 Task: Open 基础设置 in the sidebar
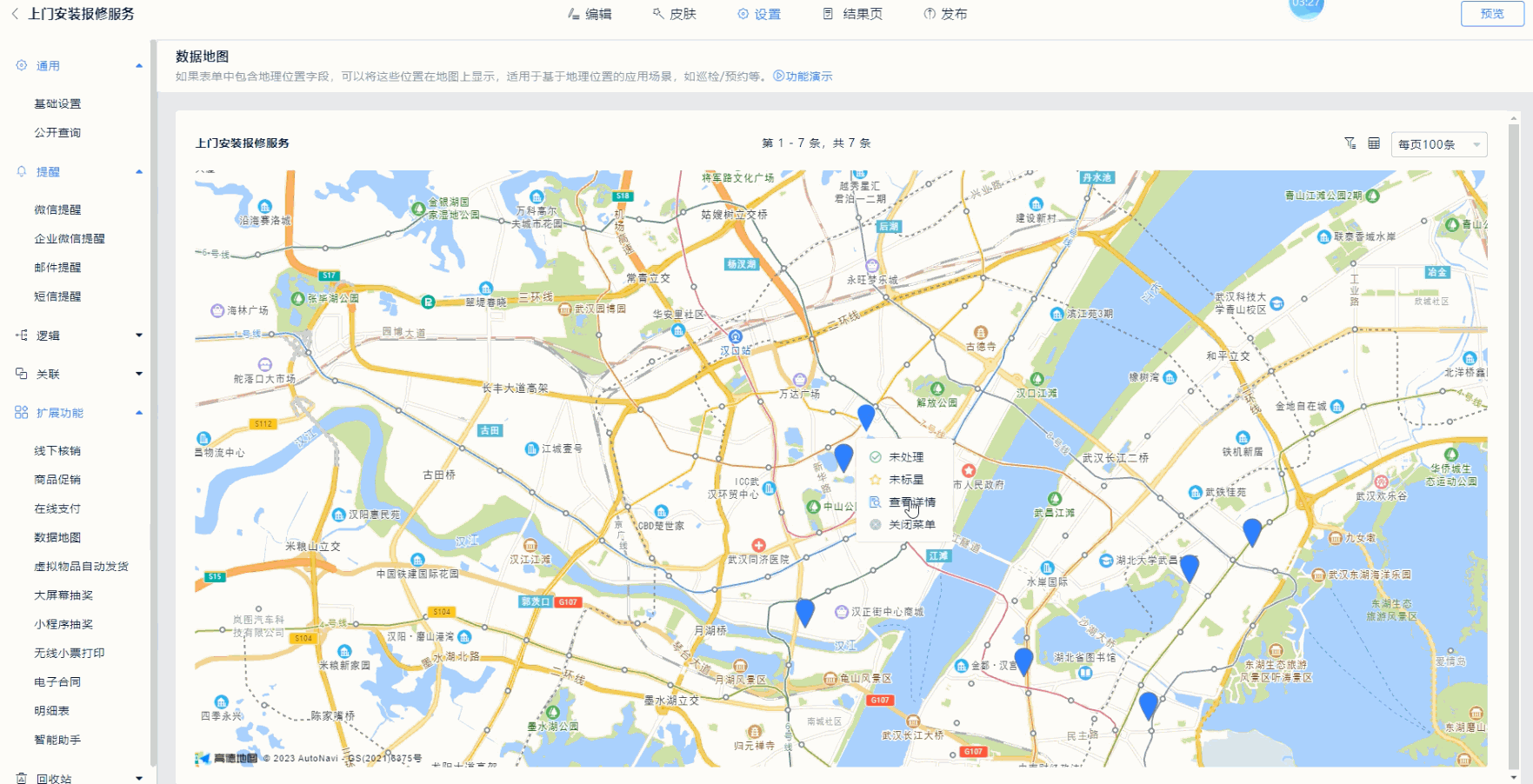click(x=57, y=103)
